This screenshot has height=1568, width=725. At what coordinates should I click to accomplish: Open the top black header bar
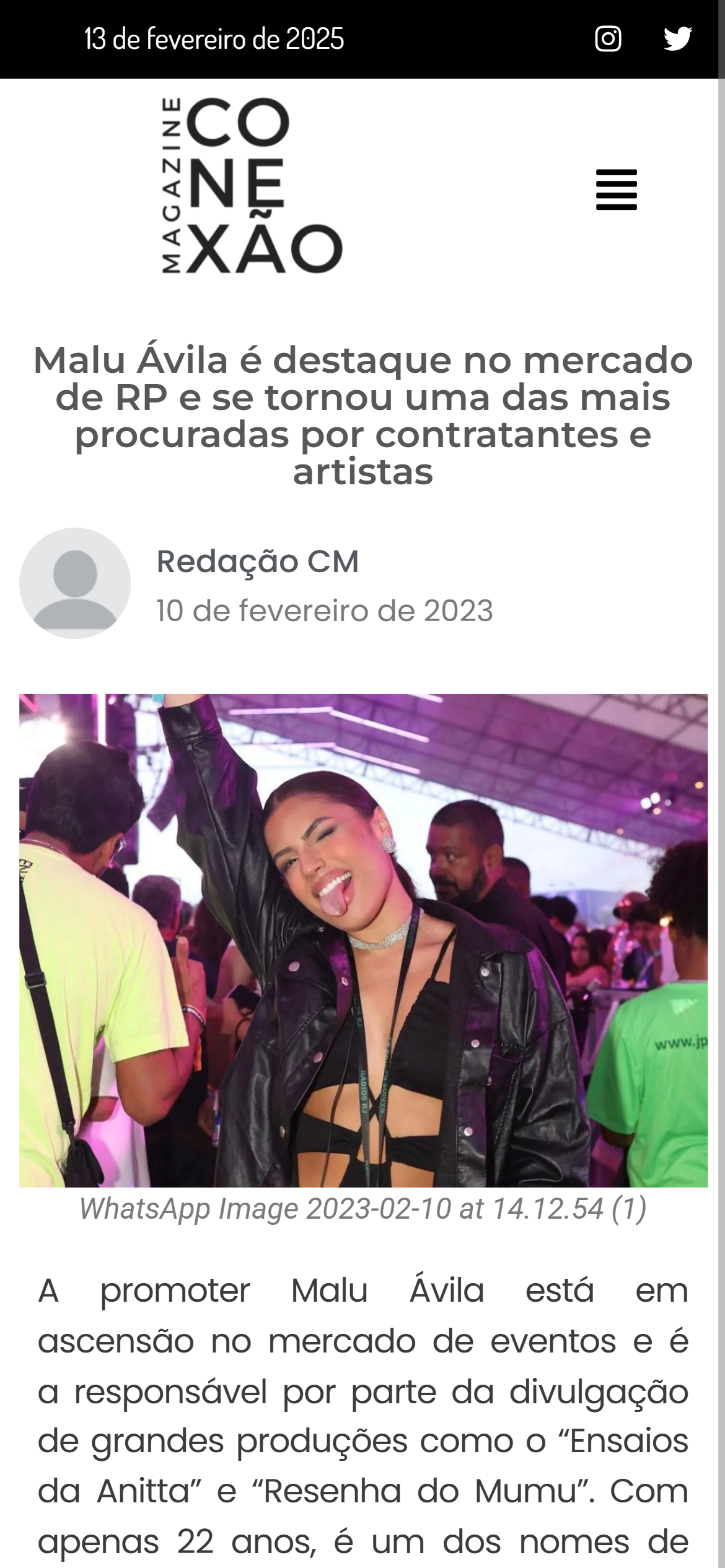[362, 38]
